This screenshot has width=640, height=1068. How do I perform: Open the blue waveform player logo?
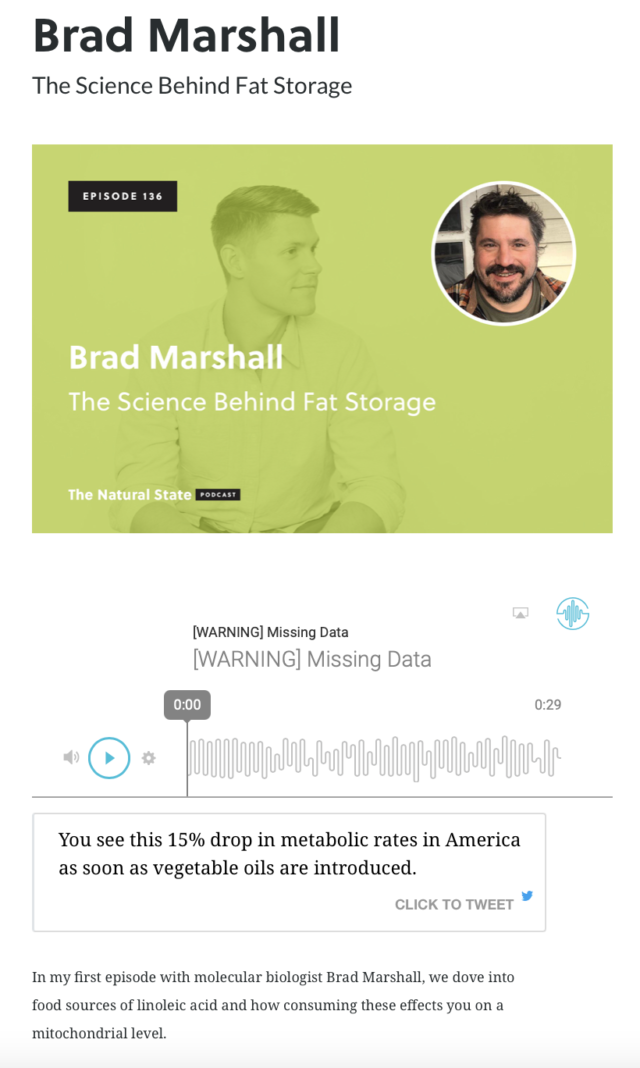point(573,613)
